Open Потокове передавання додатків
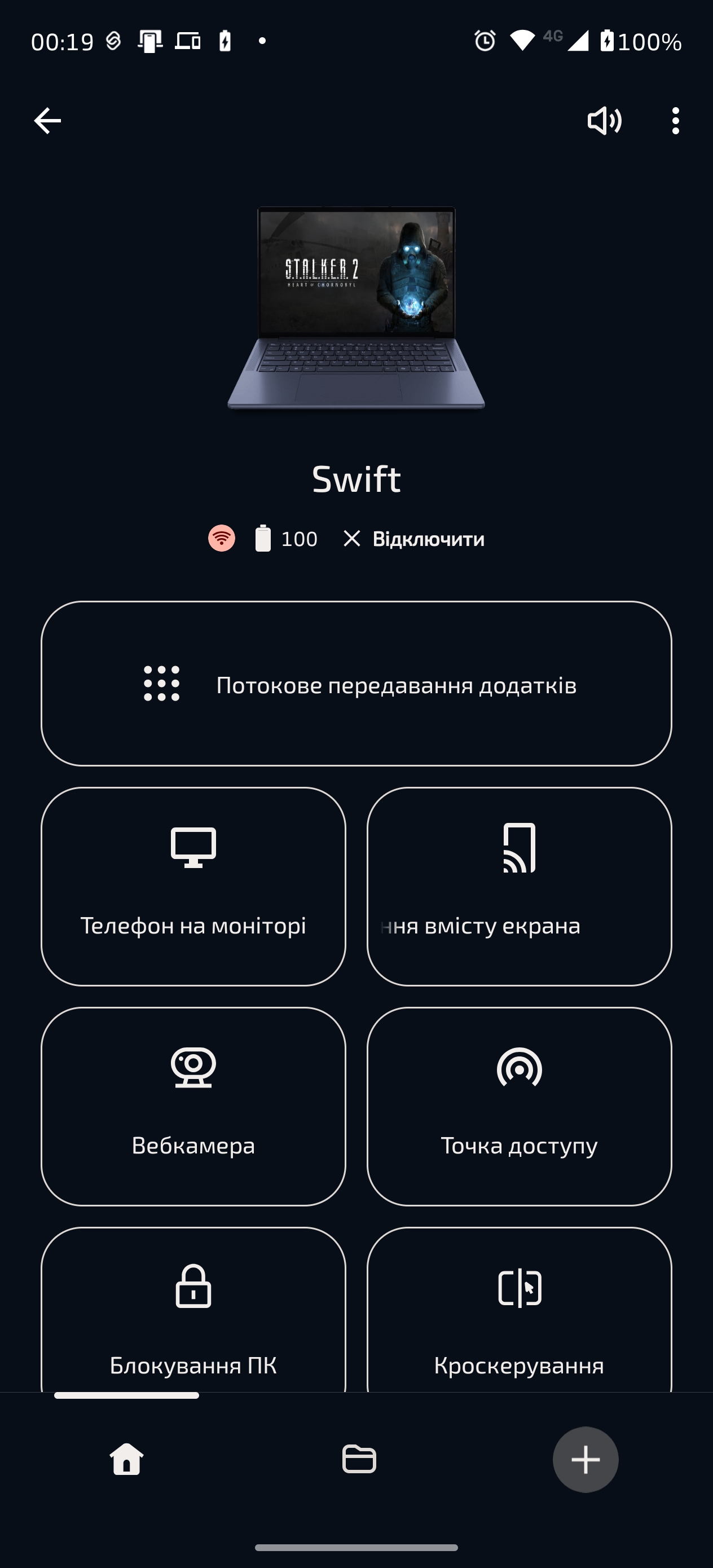 pos(356,684)
